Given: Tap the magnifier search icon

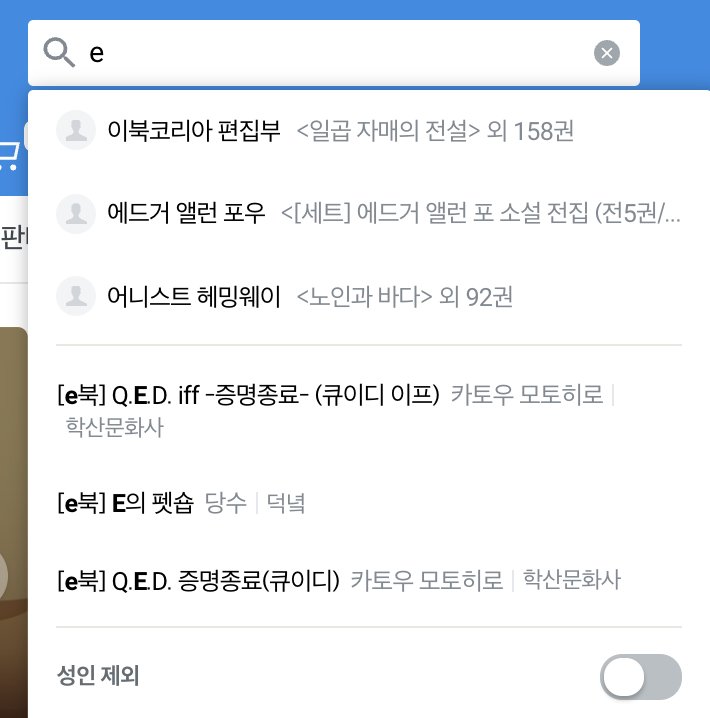Looking at the screenshot, I should [61, 53].
